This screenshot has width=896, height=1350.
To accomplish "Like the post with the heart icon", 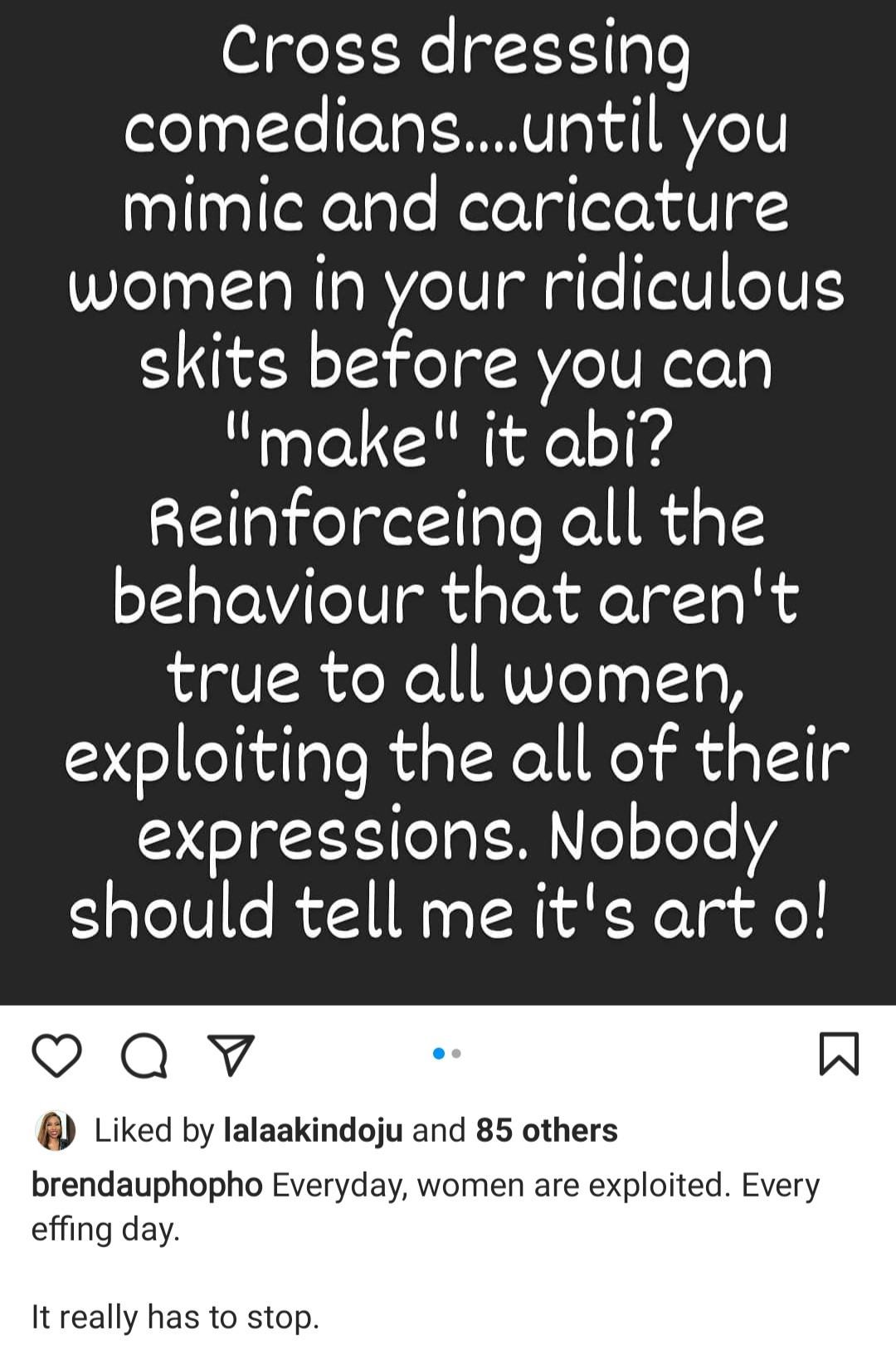I will [56, 1056].
